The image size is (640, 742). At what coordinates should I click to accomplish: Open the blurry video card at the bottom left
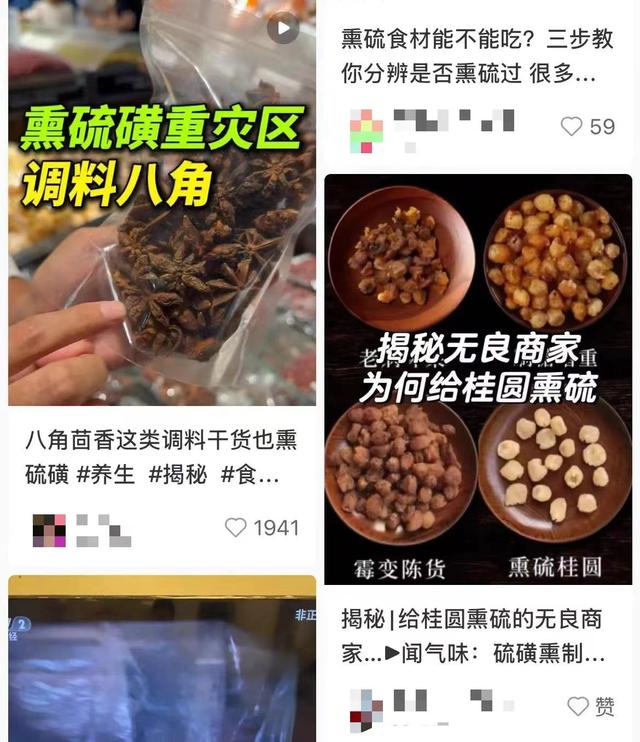162,660
